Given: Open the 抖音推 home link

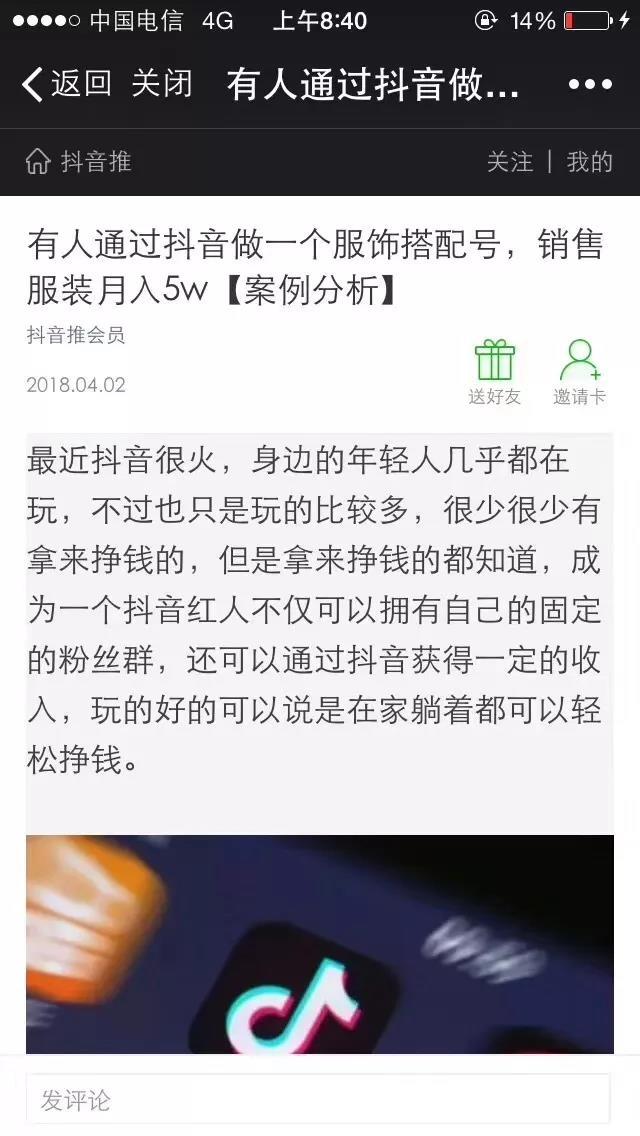Looking at the screenshot, I should click(x=78, y=162).
